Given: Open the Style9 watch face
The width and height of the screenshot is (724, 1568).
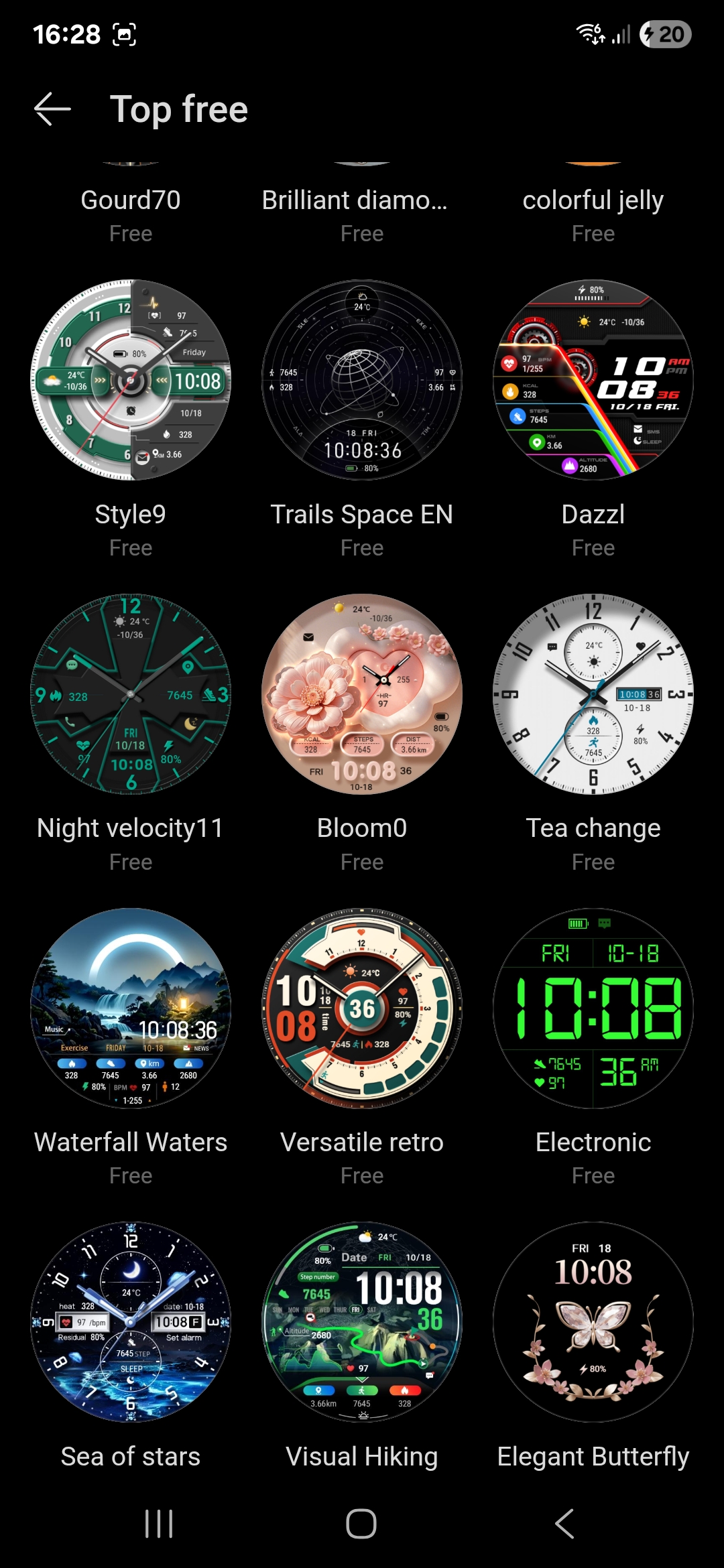Looking at the screenshot, I should pyautogui.click(x=131, y=380).
